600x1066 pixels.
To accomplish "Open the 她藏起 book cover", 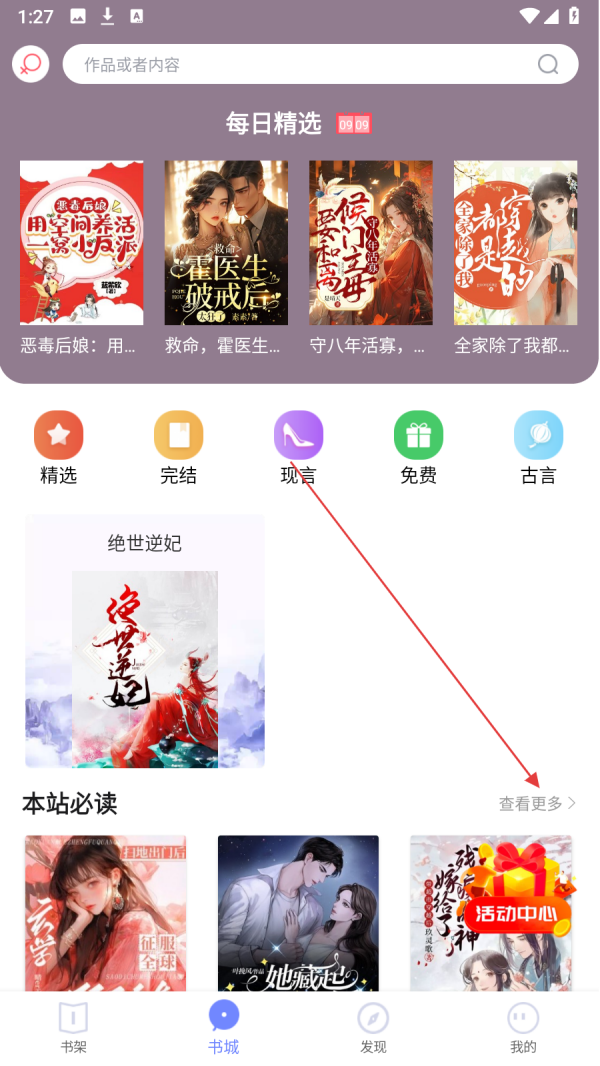I will pyautogui.click(x=298, y=912).
